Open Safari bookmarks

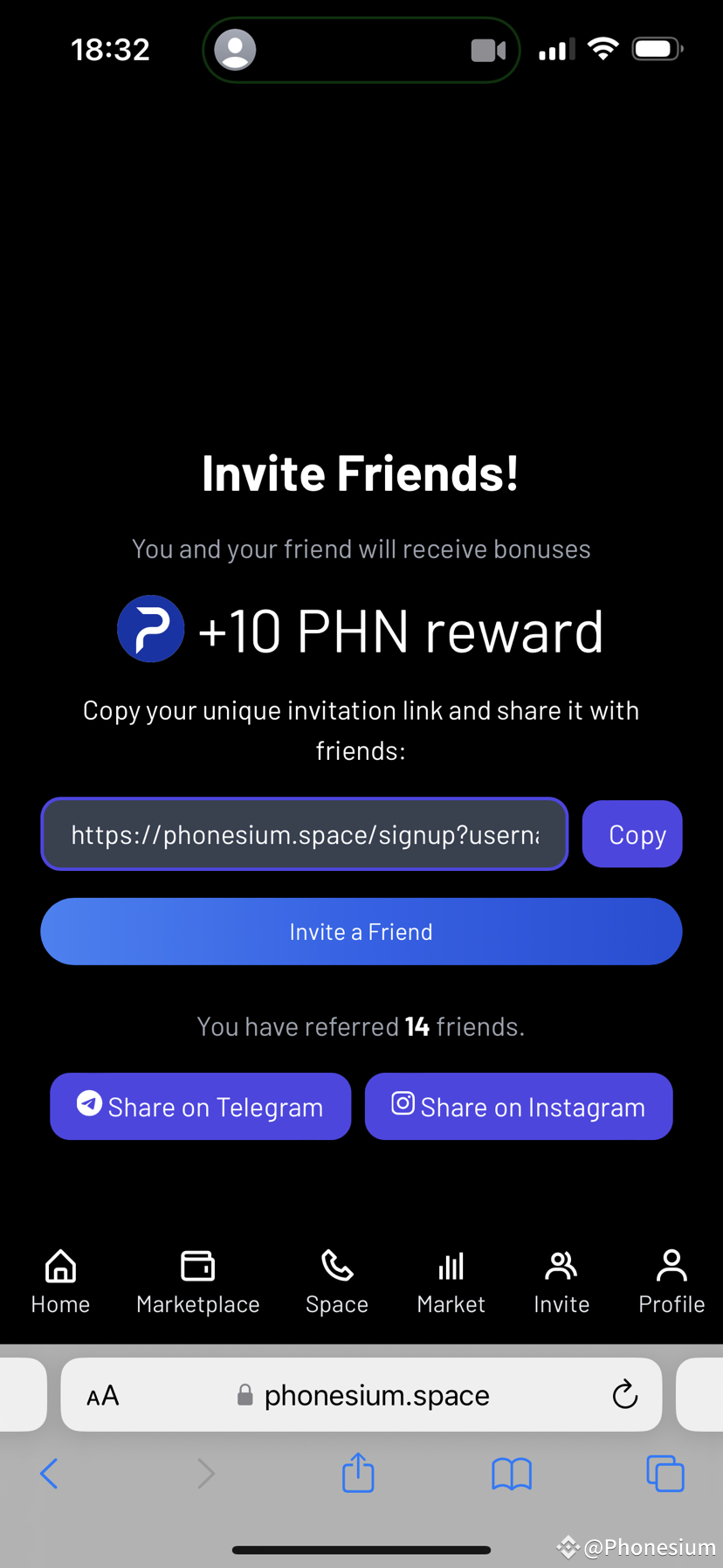coord(512,1474)
